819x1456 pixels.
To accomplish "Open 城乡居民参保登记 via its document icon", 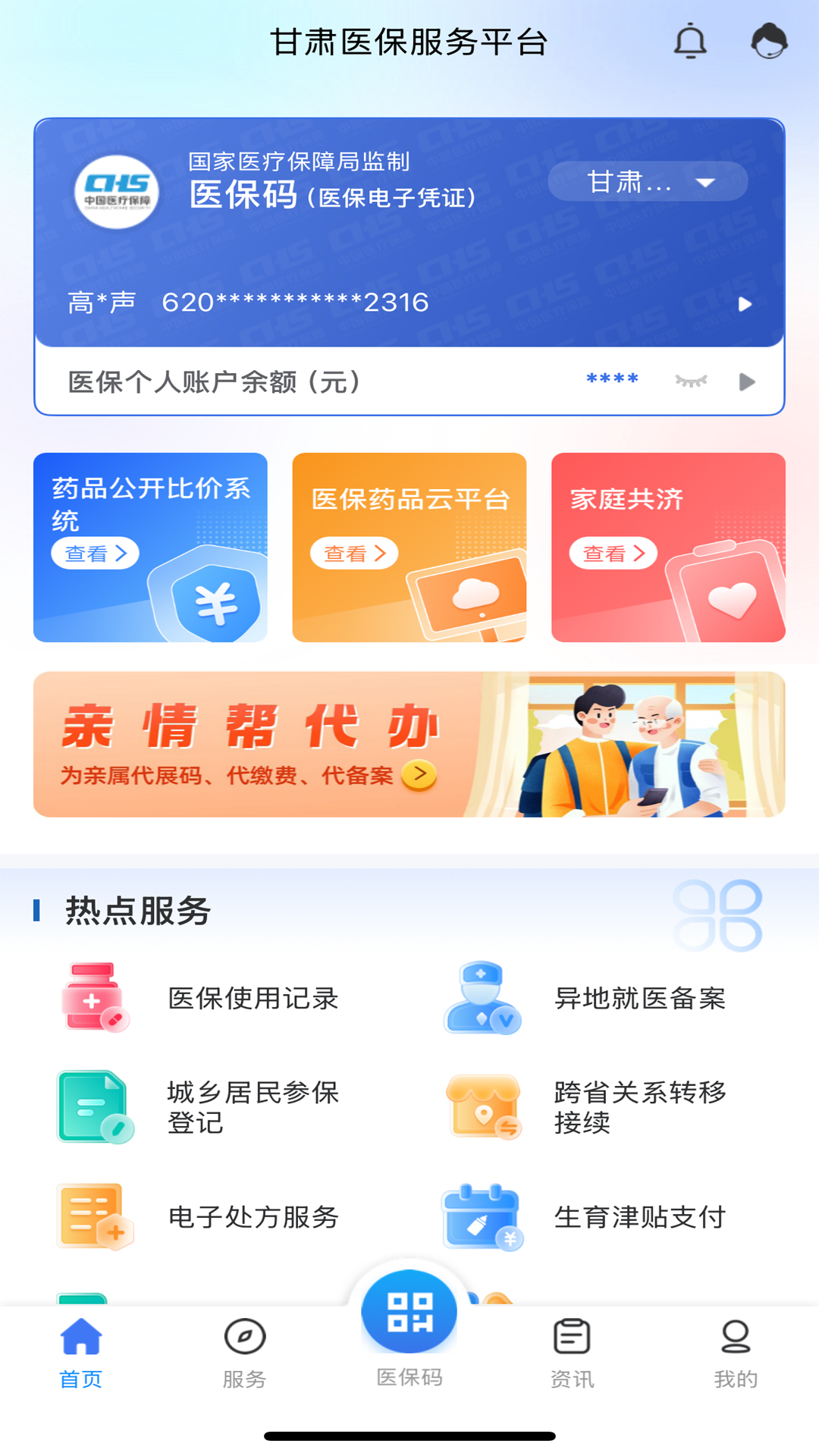I will (94, 1107).
